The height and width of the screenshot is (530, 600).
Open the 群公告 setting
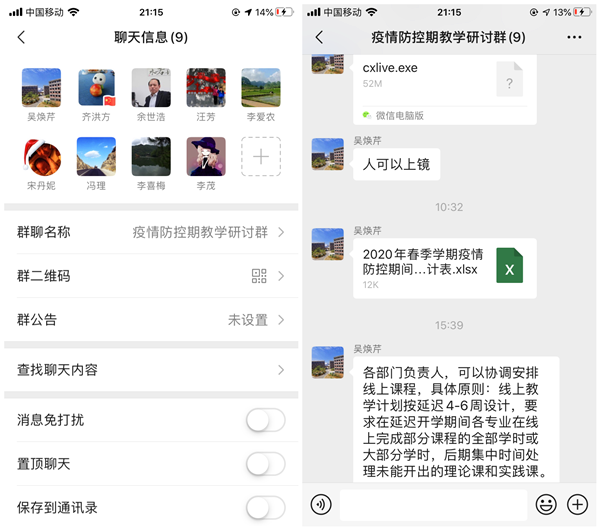150,320
